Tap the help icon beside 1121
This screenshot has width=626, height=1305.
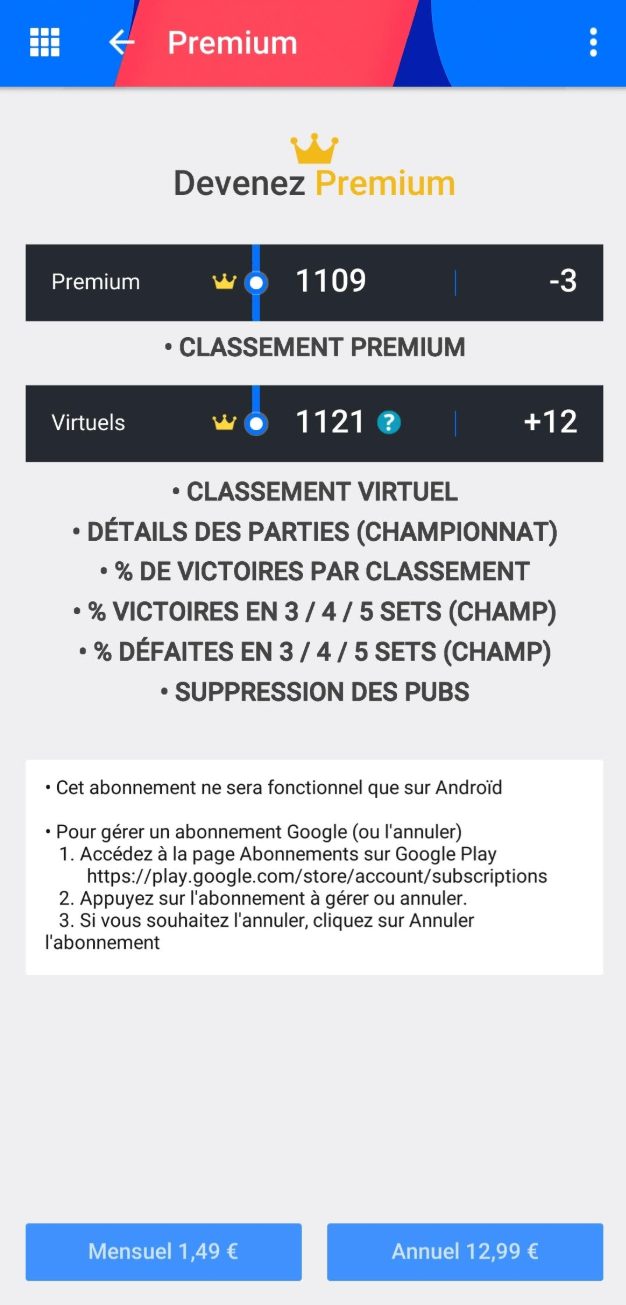click(x=389, y=423)
